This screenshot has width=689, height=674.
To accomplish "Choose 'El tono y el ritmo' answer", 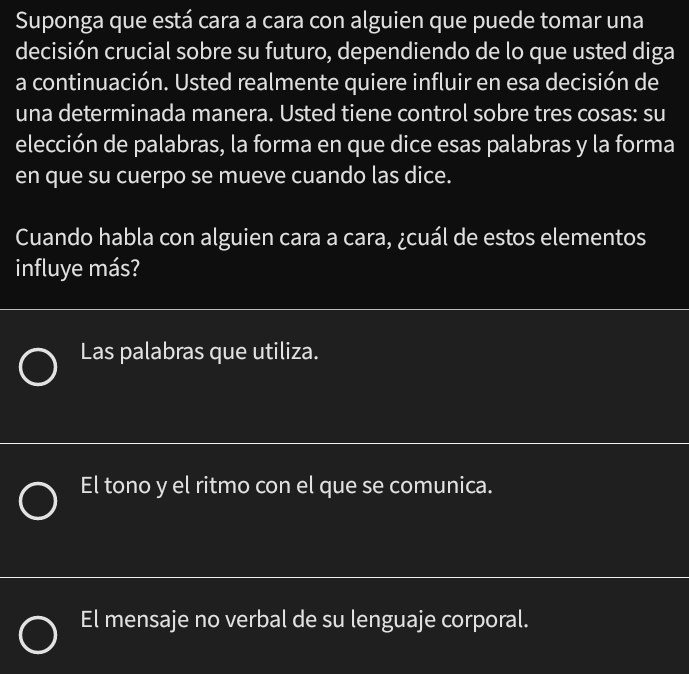I will coord(39,503).
